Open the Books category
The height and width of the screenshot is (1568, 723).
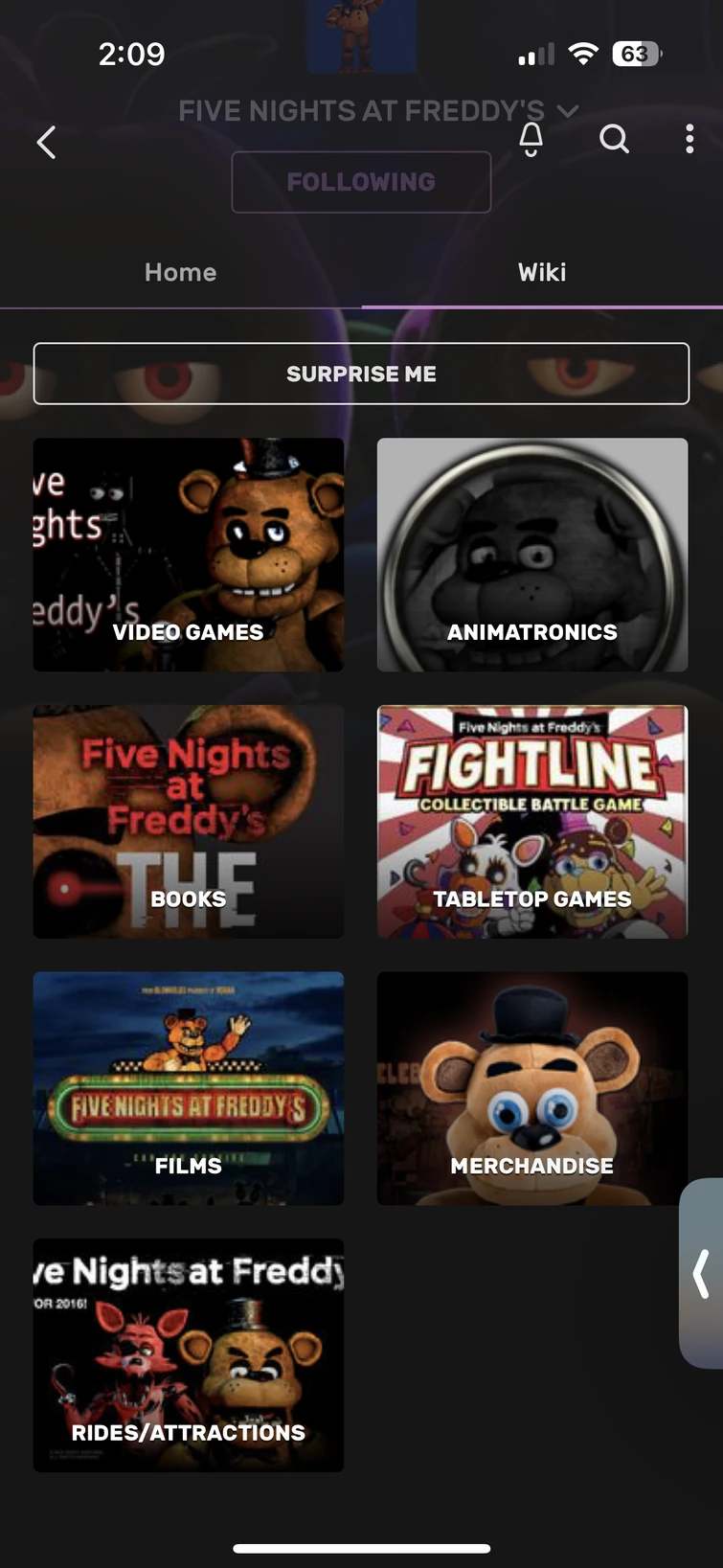coord(188,821)
